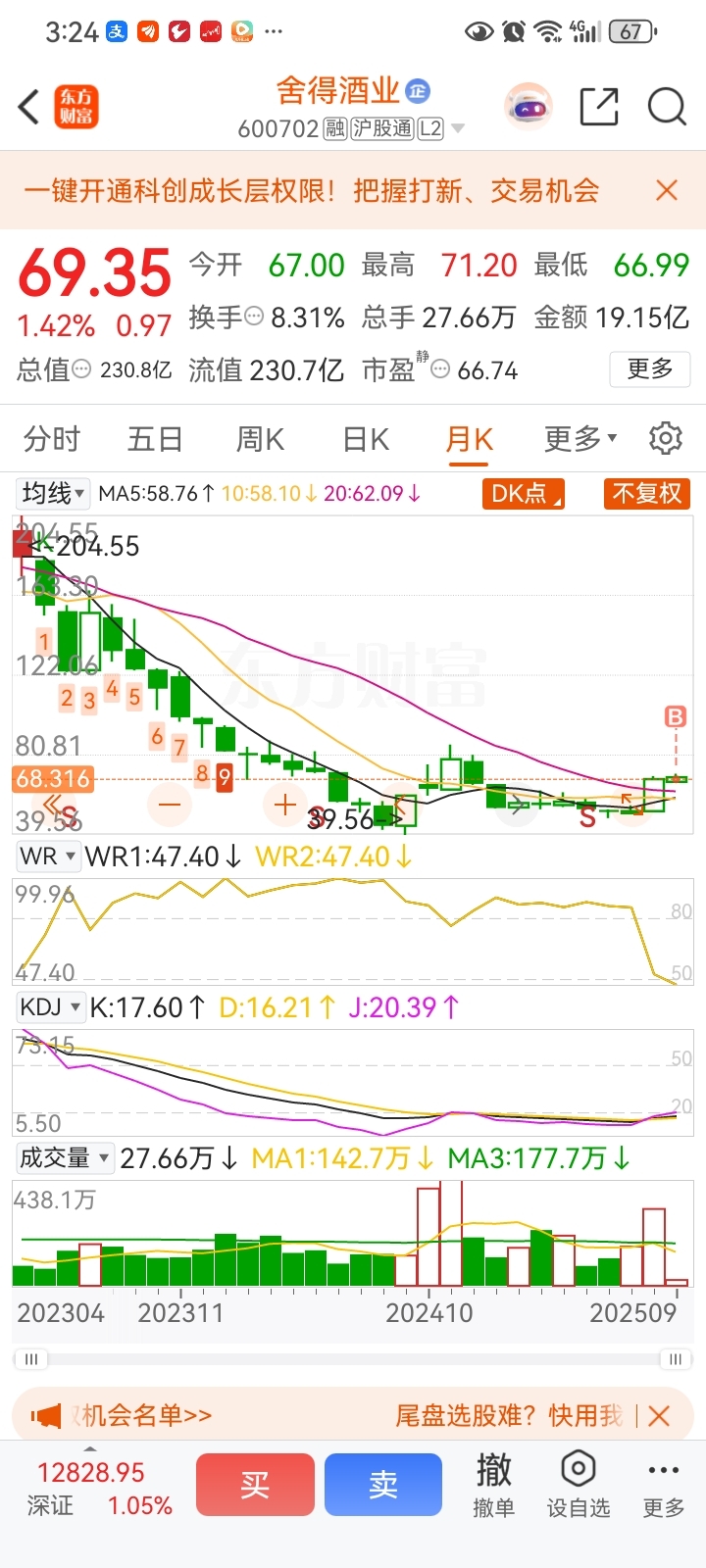The image size is (706, 1568).
Task: Go back with the top-left arrow
Action: click(28, 107)
